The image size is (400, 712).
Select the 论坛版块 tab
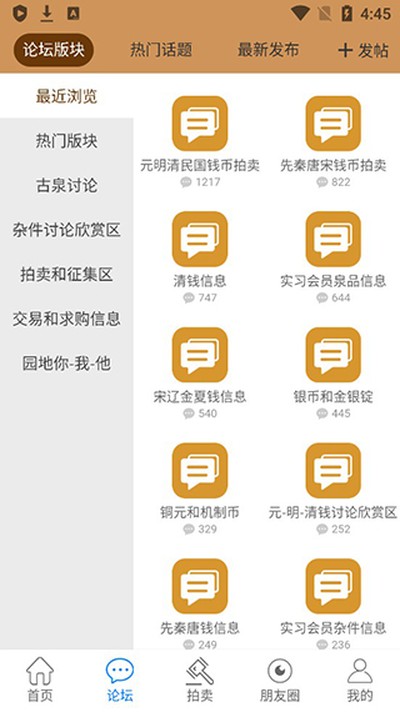click(54, 50)
